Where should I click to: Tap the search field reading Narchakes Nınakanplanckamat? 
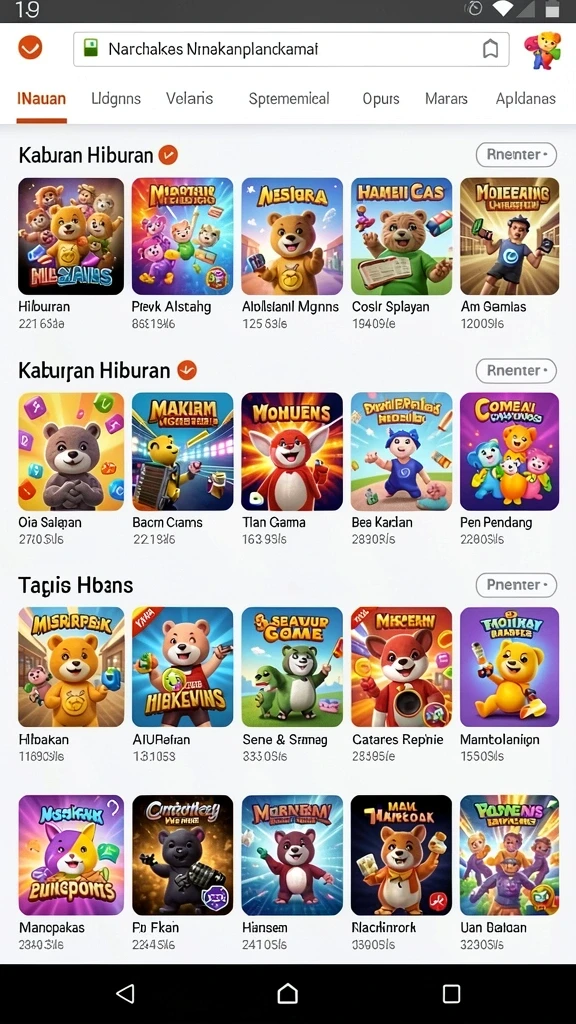[x=291, y=49]
